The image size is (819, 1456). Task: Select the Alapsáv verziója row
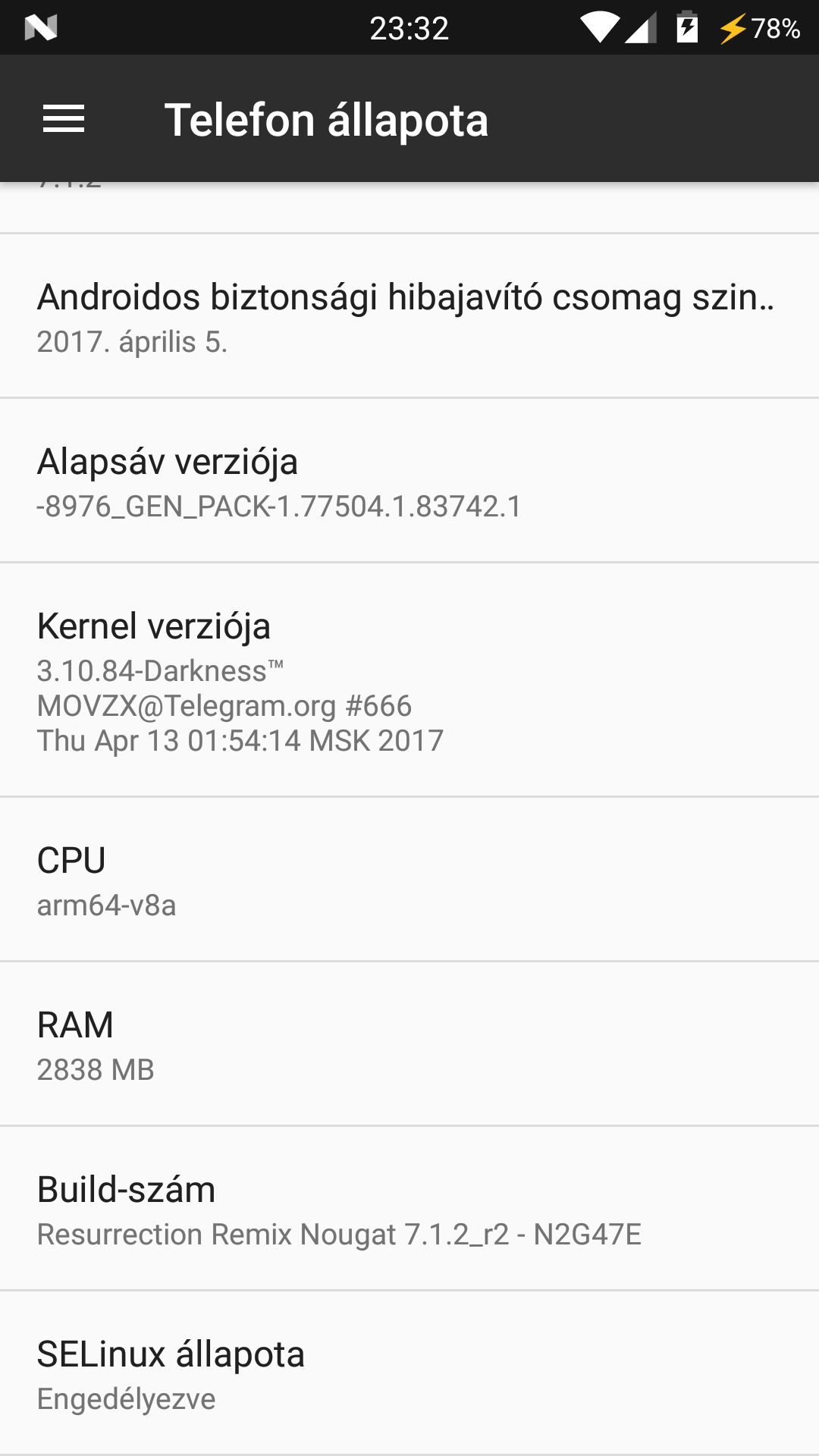click(x=409, y=480)
